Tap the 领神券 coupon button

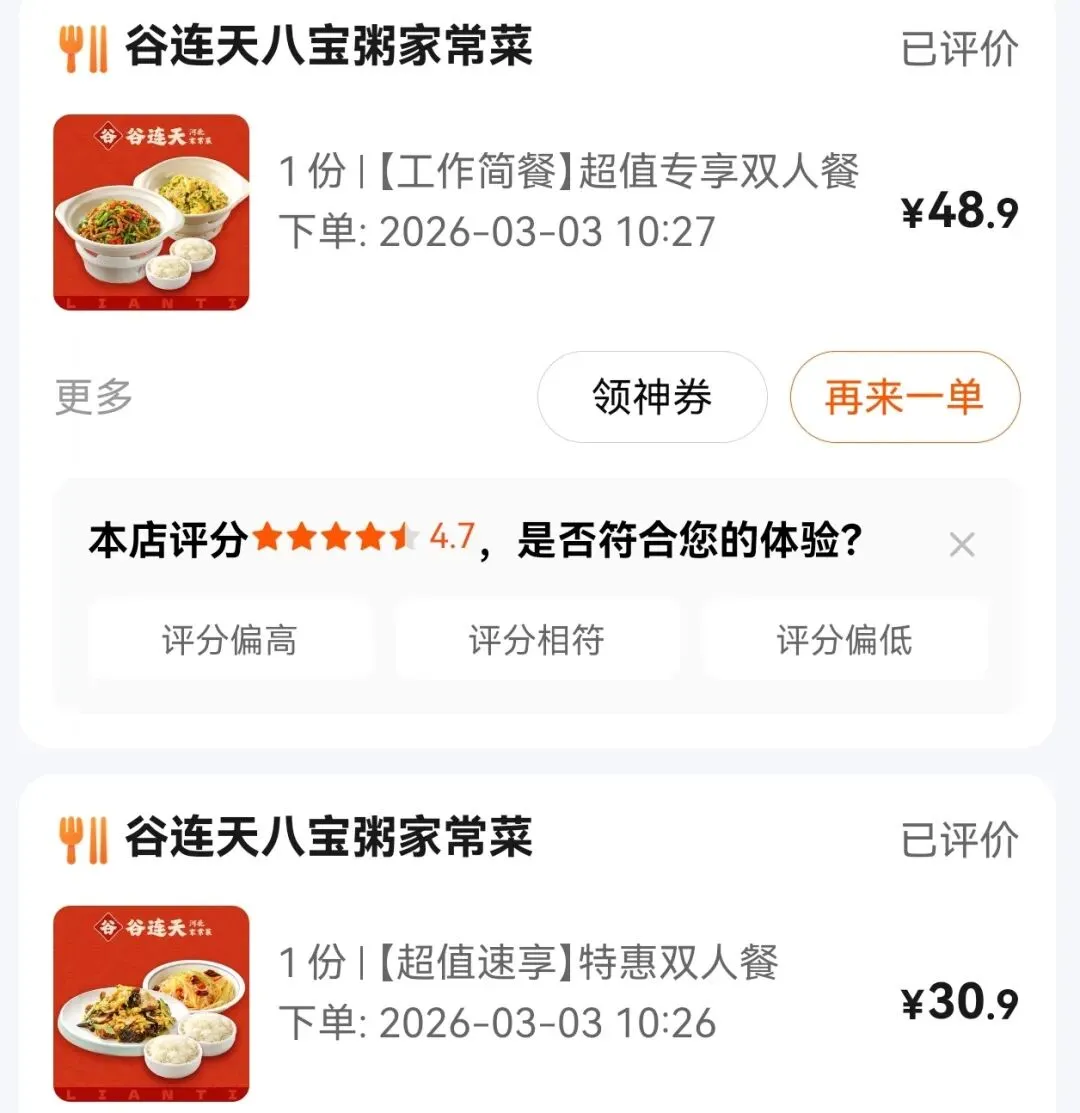tap(652, 397)
